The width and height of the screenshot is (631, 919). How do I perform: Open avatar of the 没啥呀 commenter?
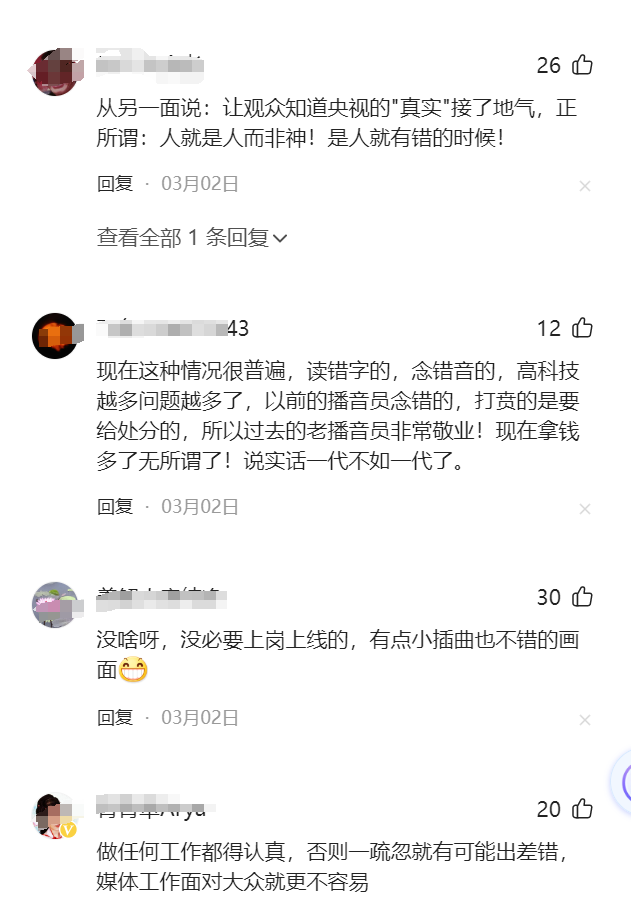[55, 605]
